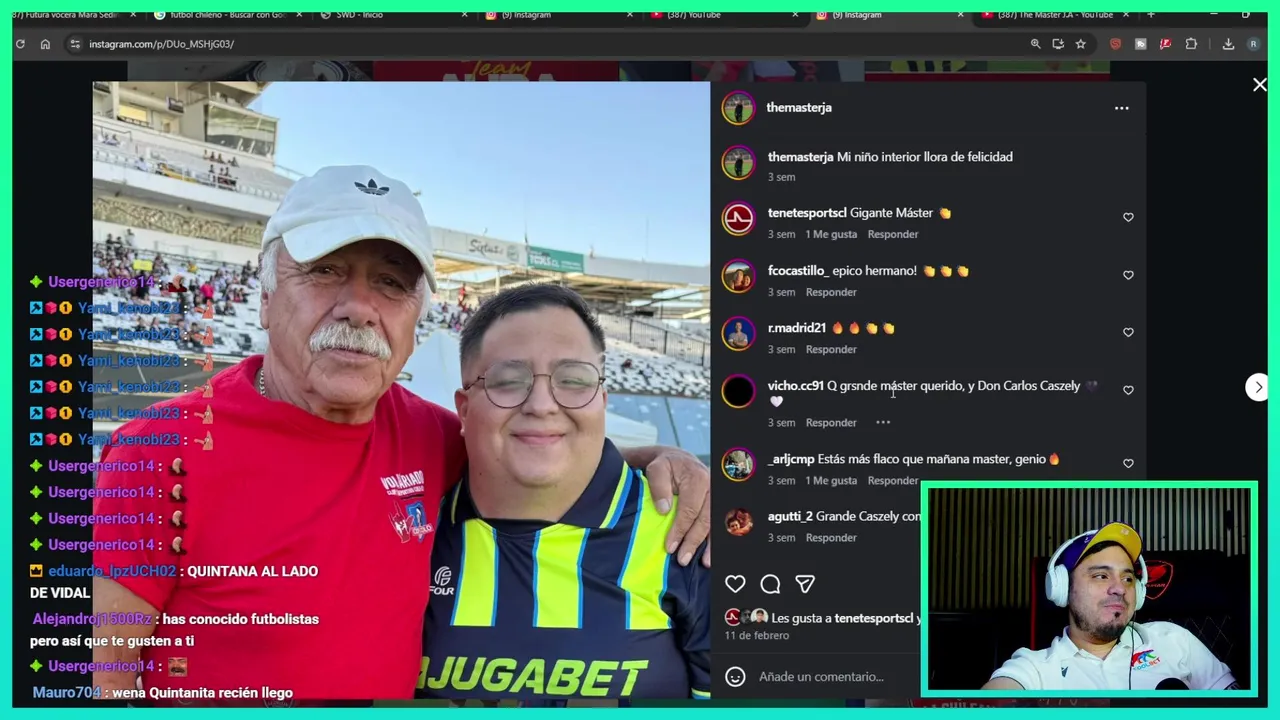Reload the page in the browser toolbar
This screenshot has width=1280, height=720.
point(20,44)
